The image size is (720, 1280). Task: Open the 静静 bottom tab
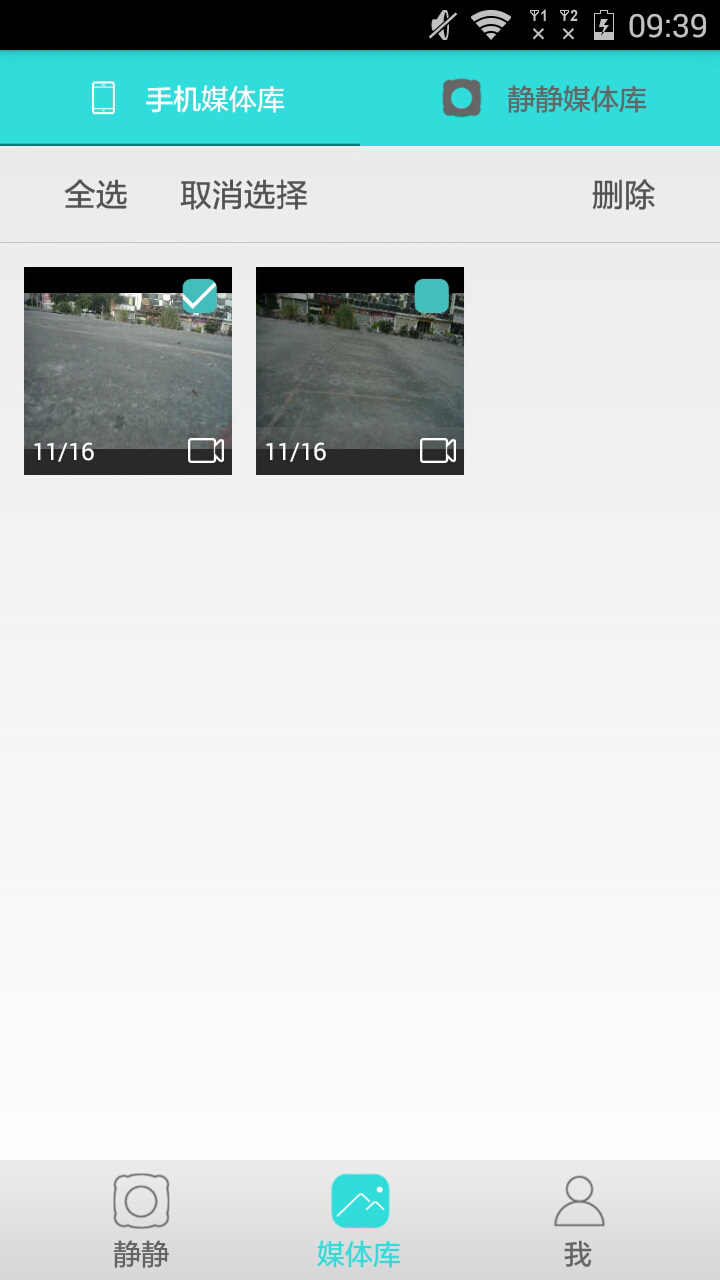click(141, 1220)
